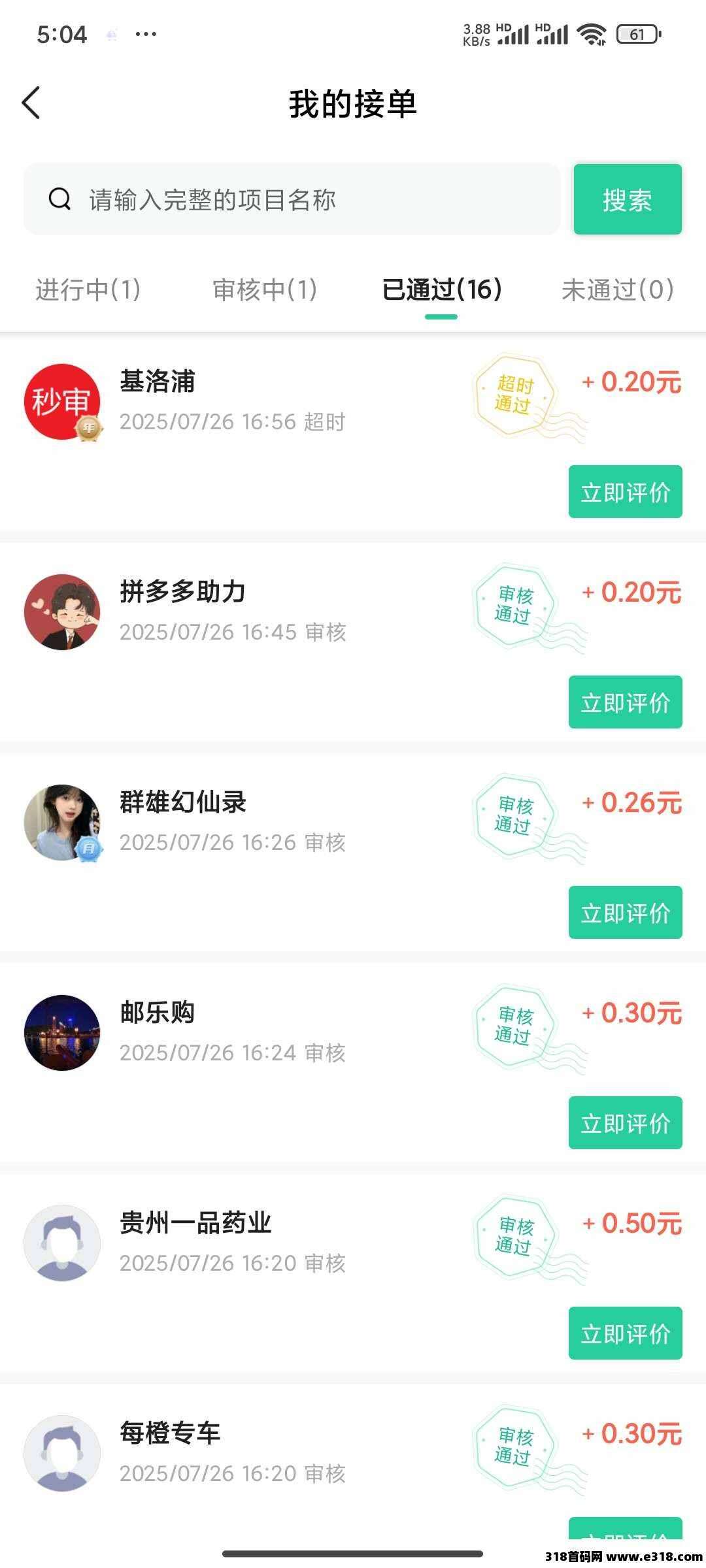
Task: Open the 未通过(0) tab
Action: 617,289
